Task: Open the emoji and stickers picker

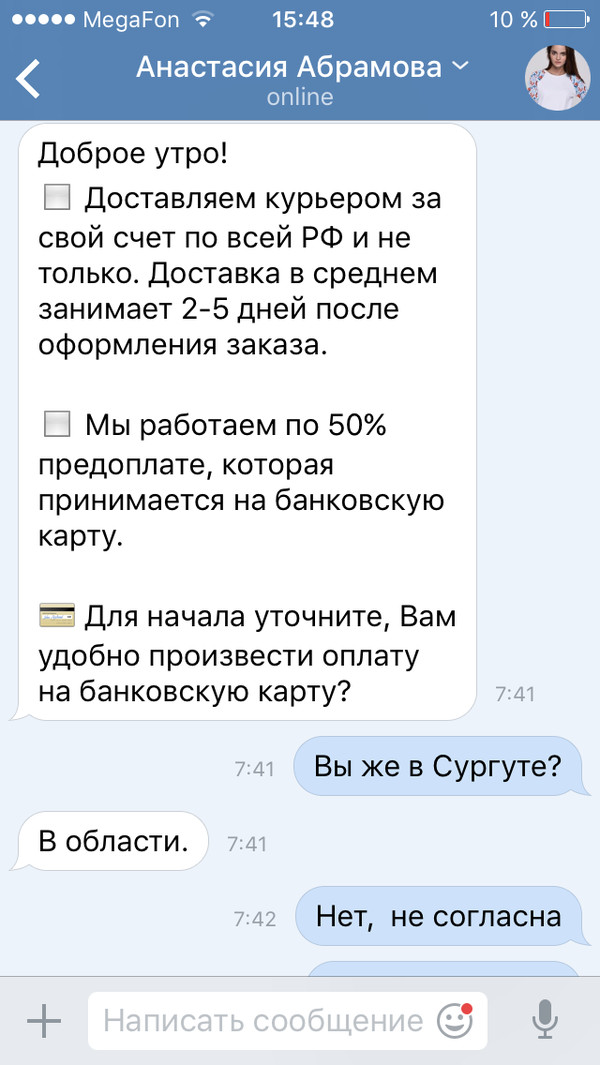Action: pyautogui.click(x=455, y=1020)
